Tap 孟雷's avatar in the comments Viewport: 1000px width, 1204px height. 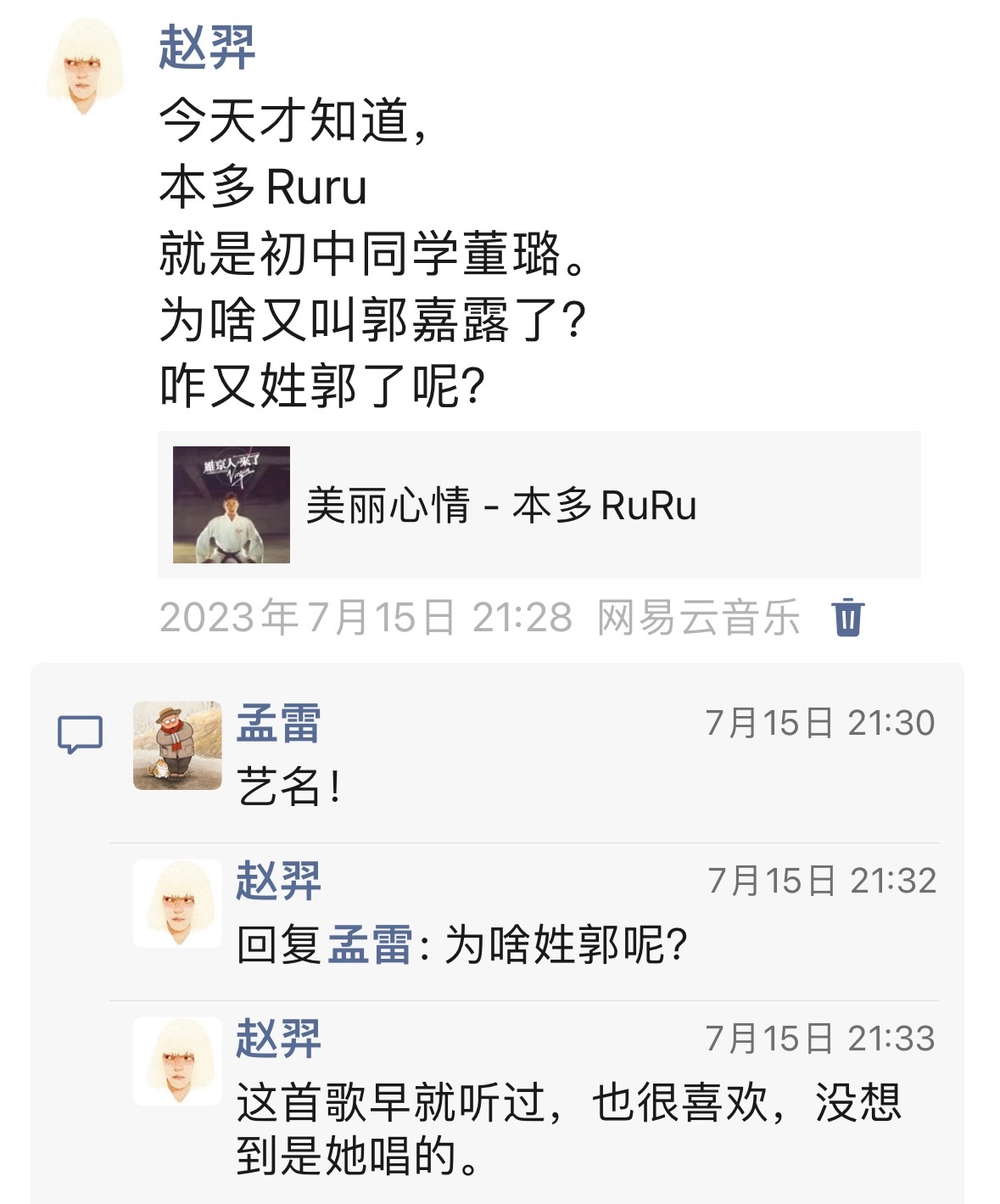pyautogui.click(x=177, y=745)
